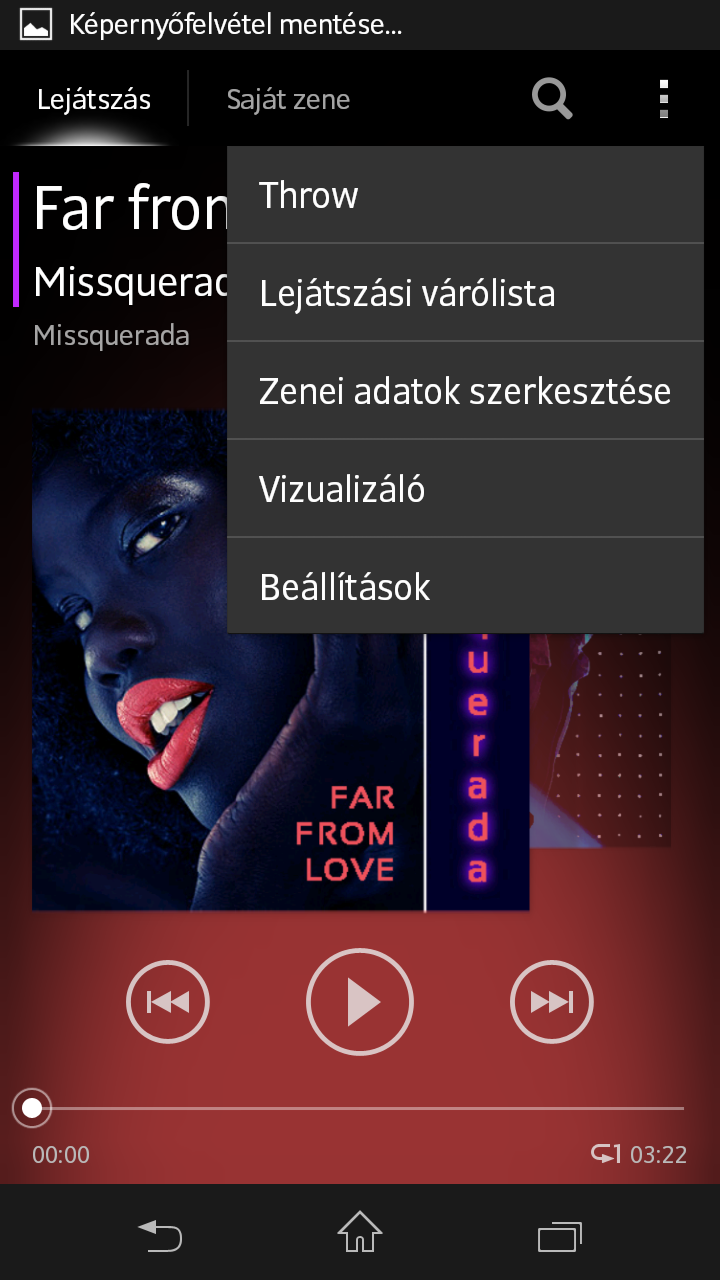The width and height of the screenshot is (720, 1280).
Task: Close the overflow menu via three dots
Action: 663,99
